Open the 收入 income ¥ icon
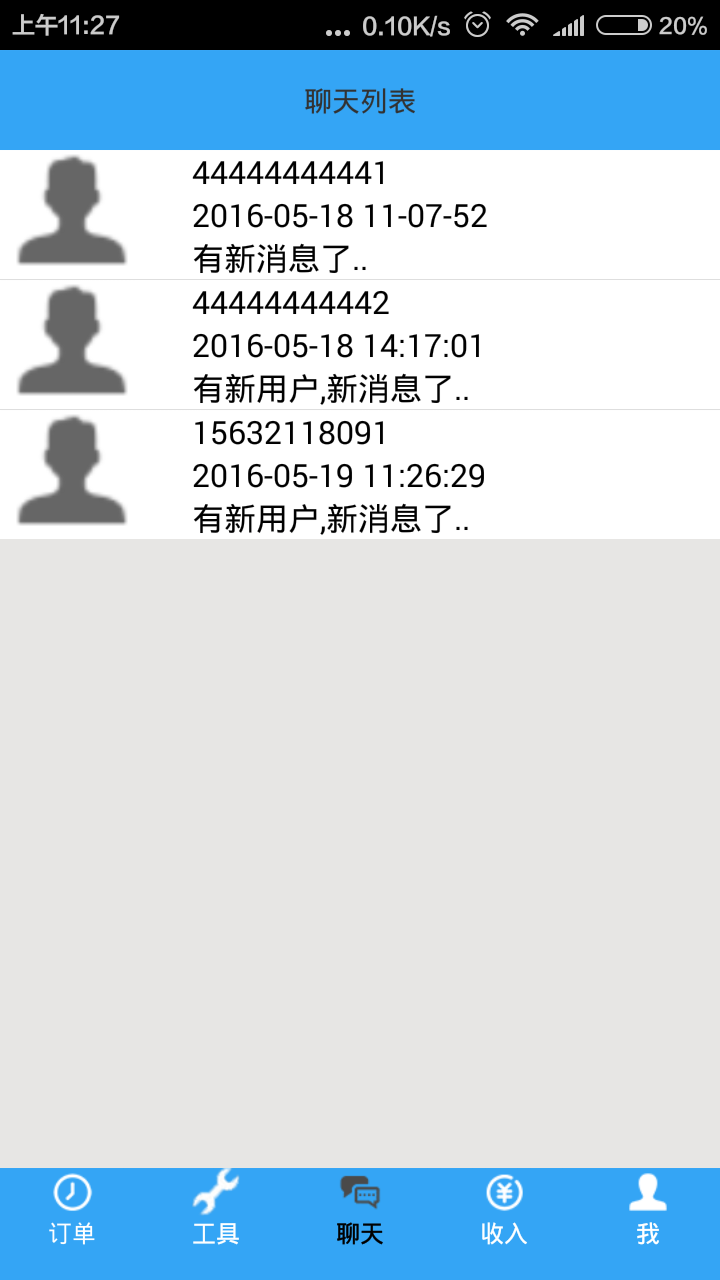The width and height of the screenshot is (720, 1280). coord(503,1197)
